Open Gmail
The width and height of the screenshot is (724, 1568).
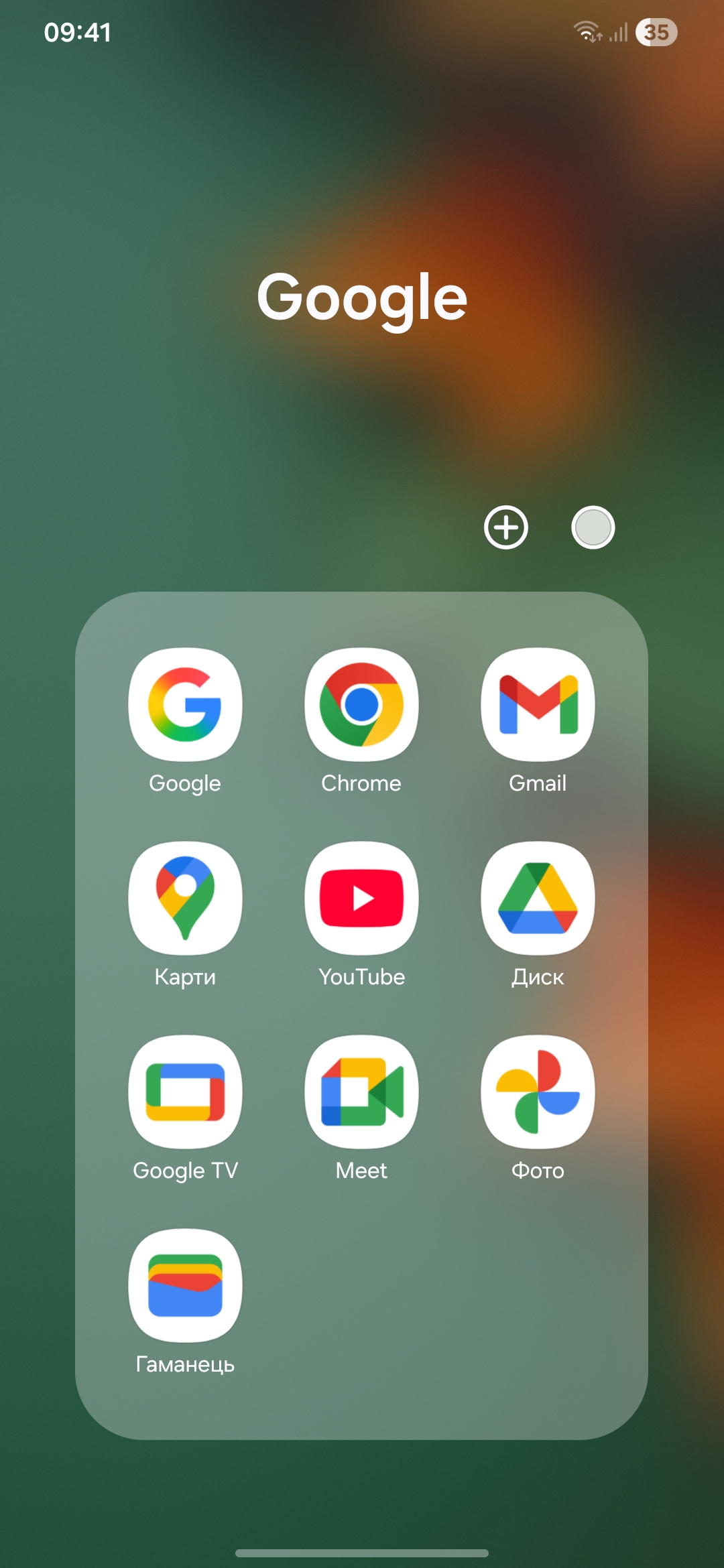[x=538, y=704]
